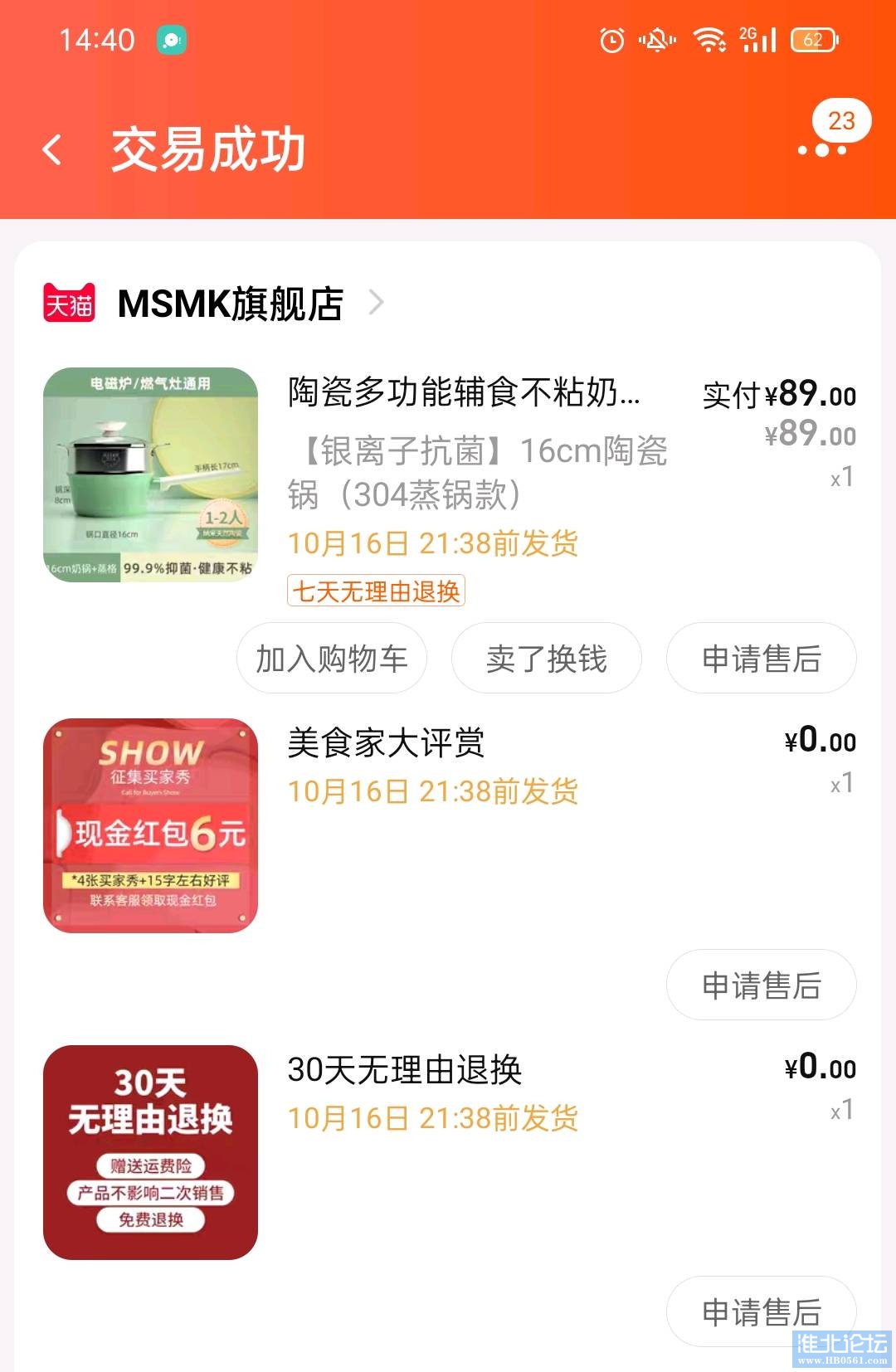Request 申请售后 for the ceramic pot
Screen dimensions: 896x1372
click(761, 659)
